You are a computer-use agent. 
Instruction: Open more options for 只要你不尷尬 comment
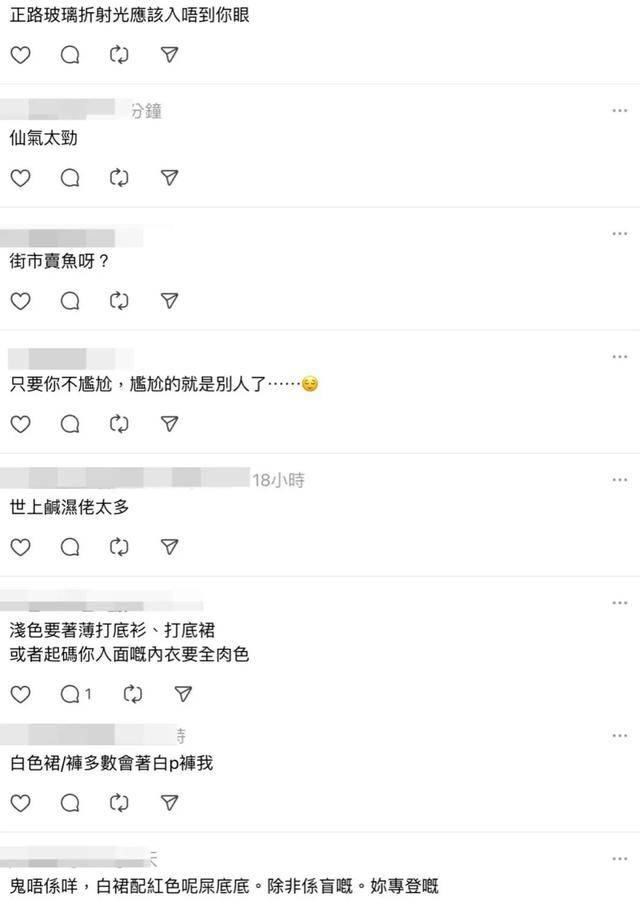pyautogui.click(x=620, y=356)
